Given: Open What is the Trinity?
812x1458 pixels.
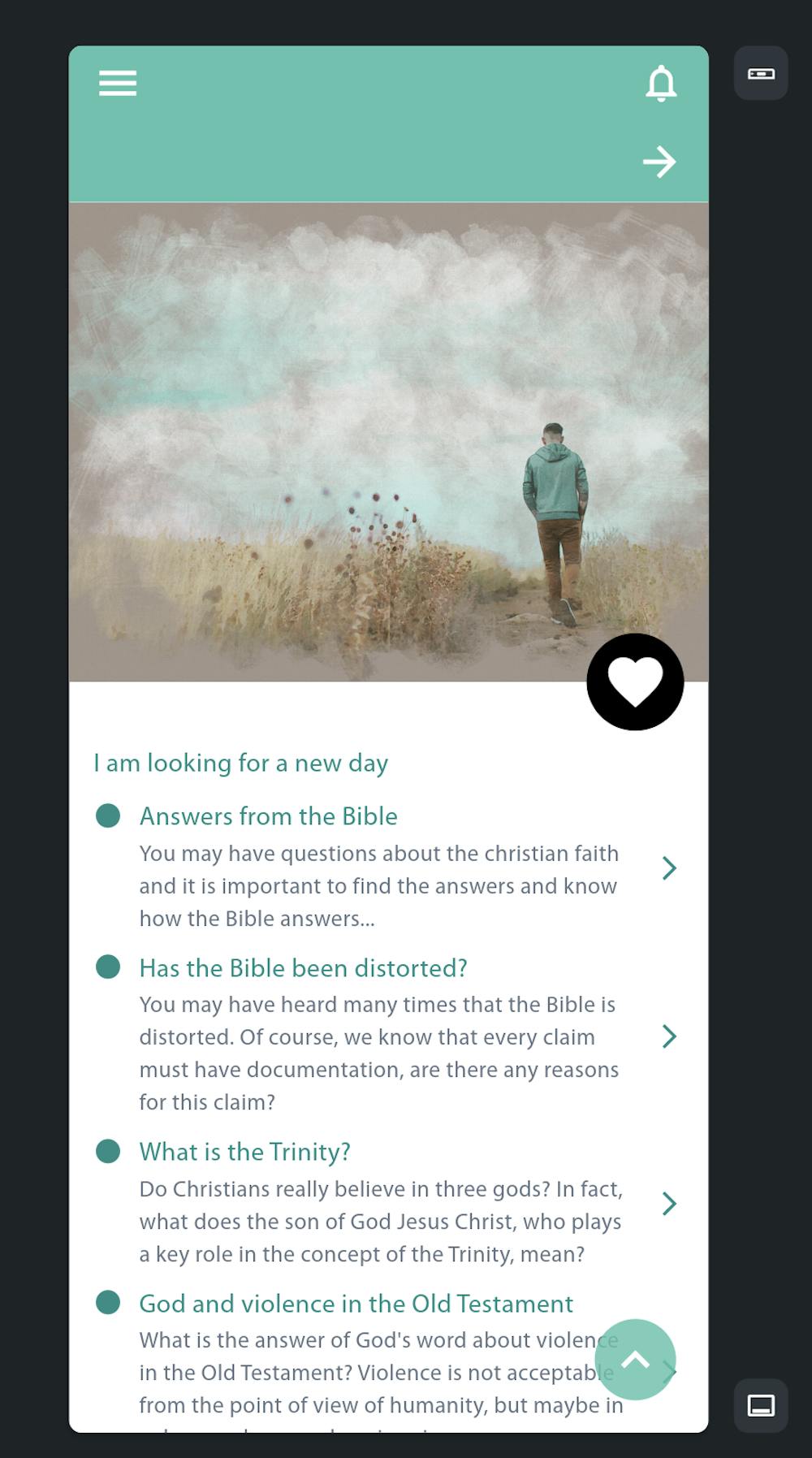Looking at the screenshot, I should (x=245, y=1152).
